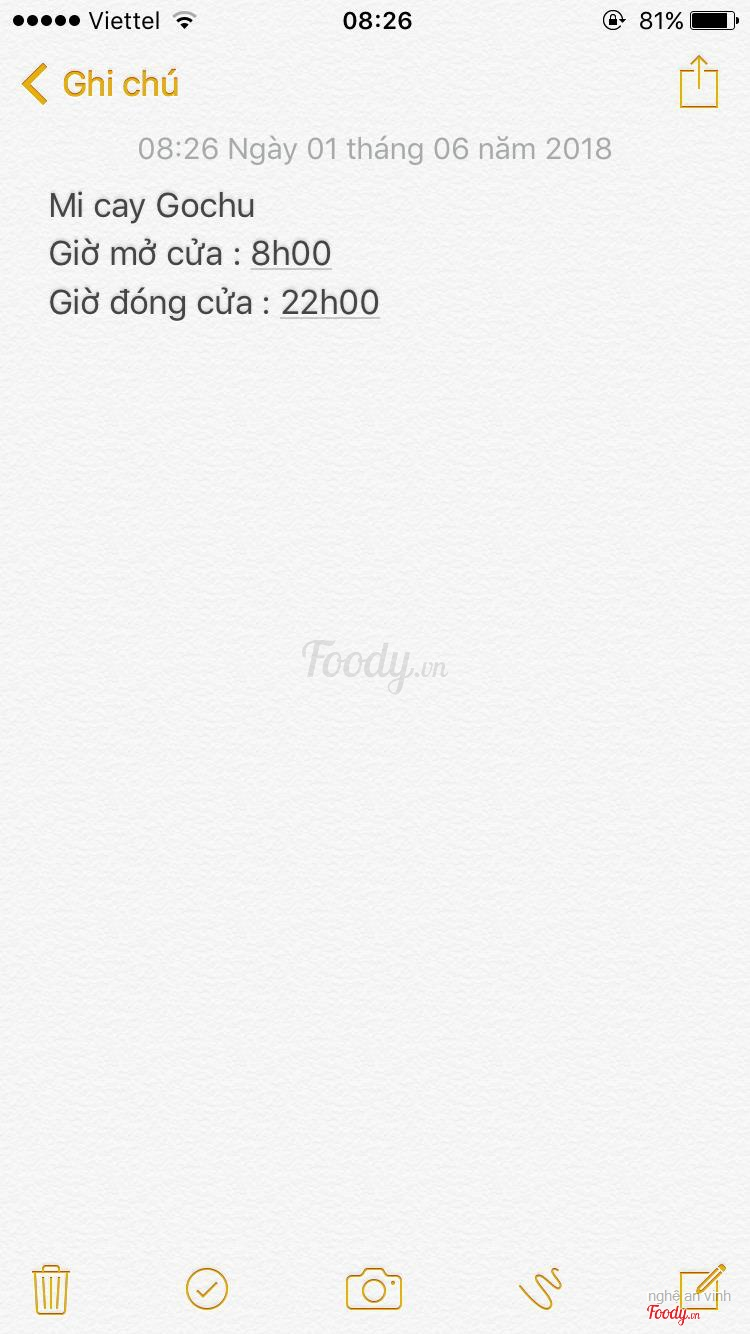Tap the underlined 8h00 opening time

[x=291, y=254]
